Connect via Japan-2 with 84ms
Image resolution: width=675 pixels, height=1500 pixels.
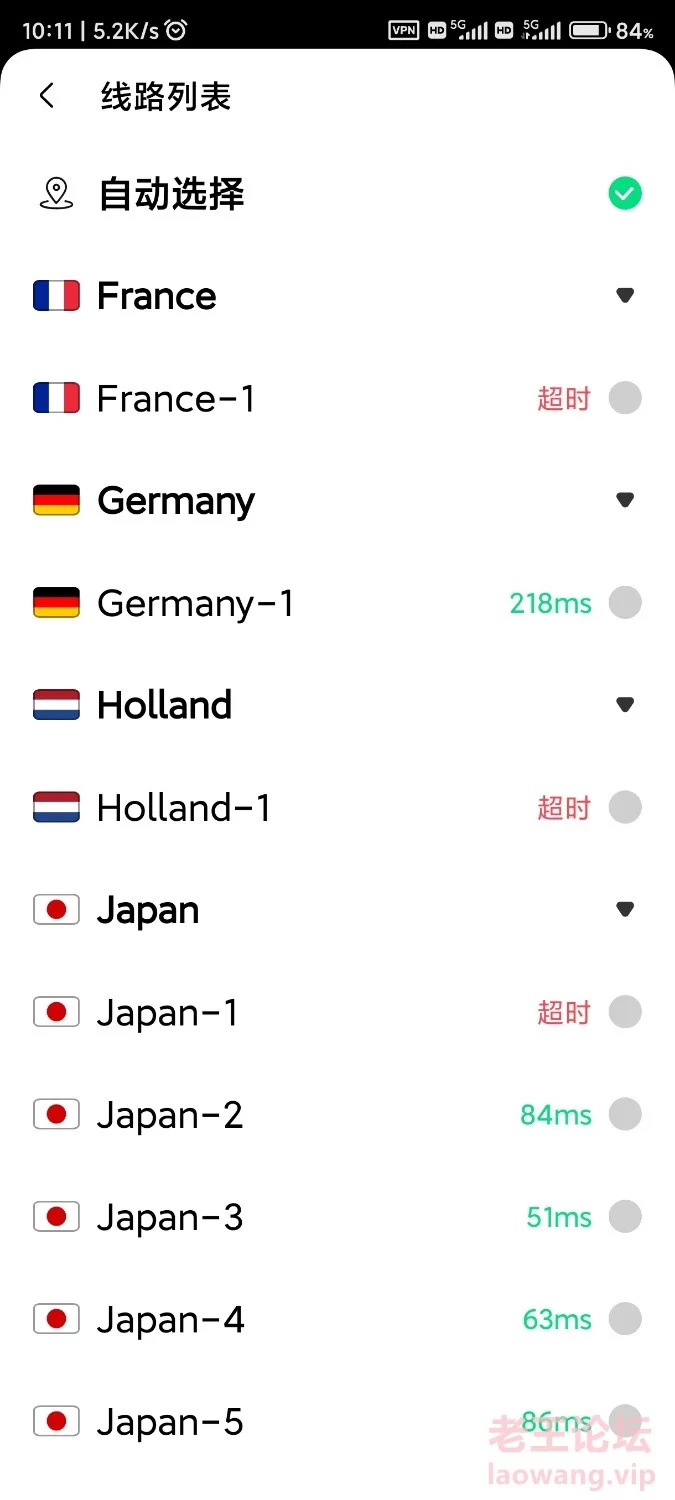tap(337, 1114)
